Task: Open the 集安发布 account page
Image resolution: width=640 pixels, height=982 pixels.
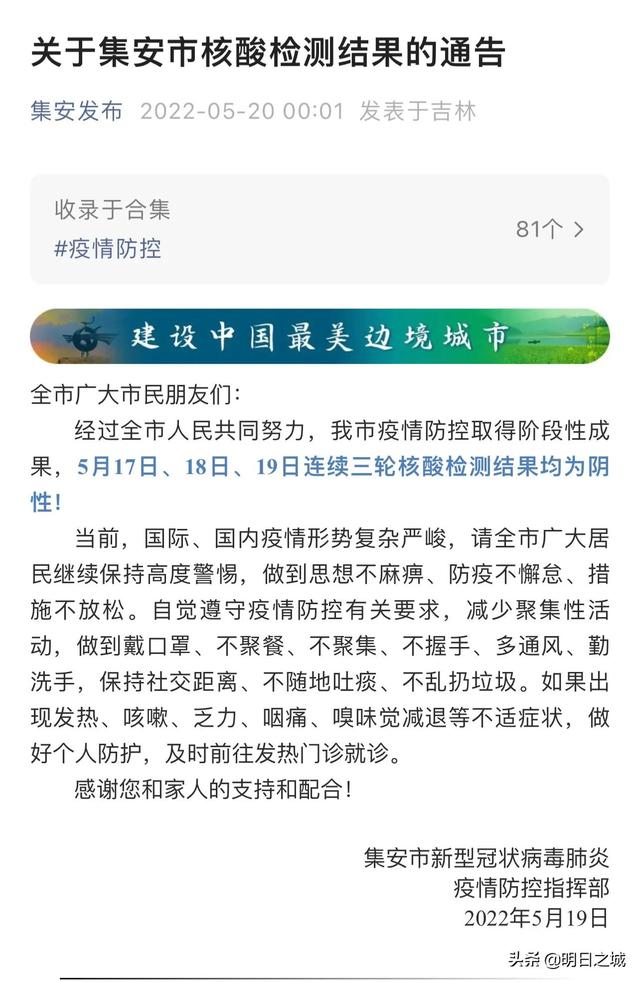Action: pyautogui.click(x=77, y=111)
